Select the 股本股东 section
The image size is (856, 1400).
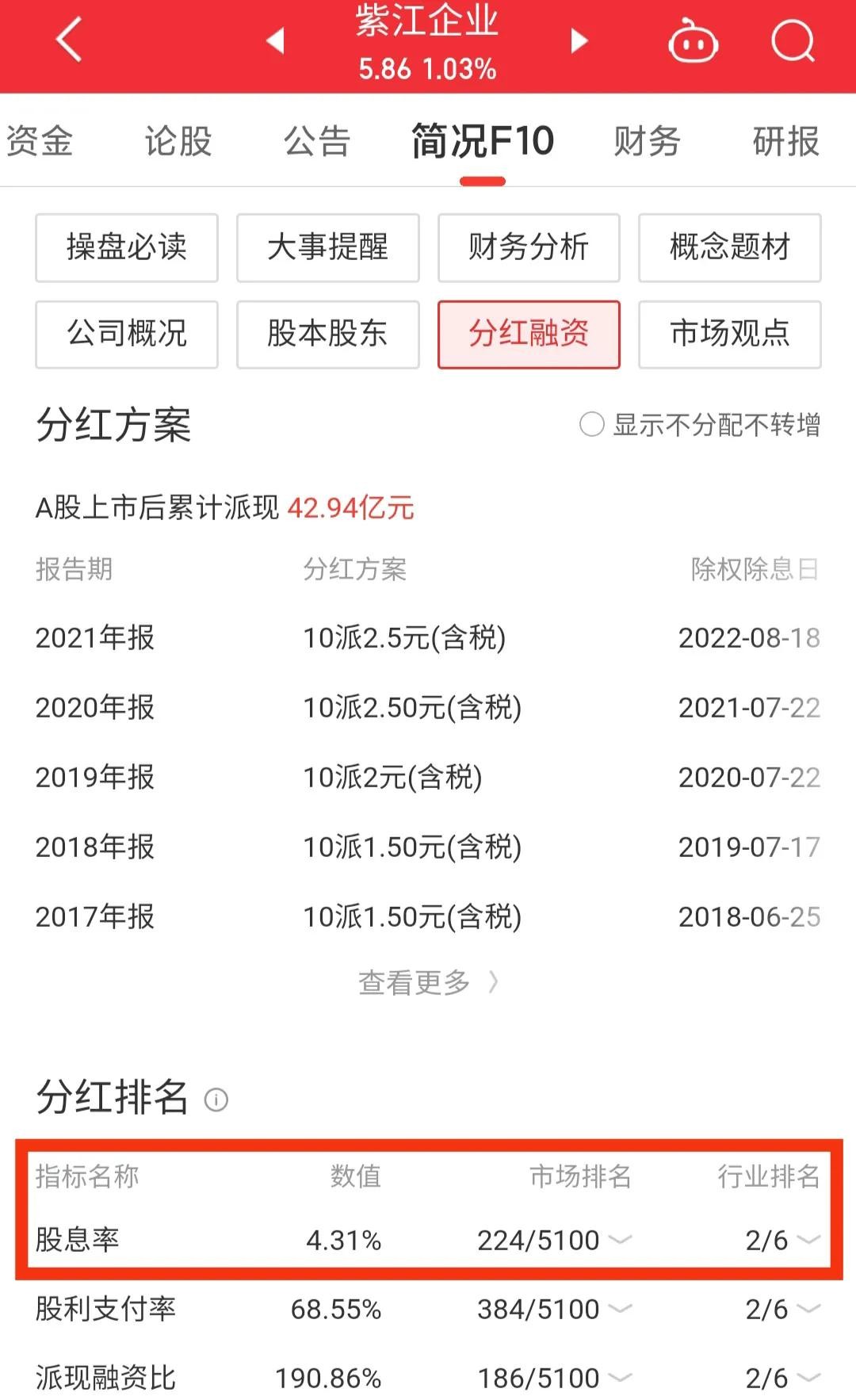pos(327,334)
